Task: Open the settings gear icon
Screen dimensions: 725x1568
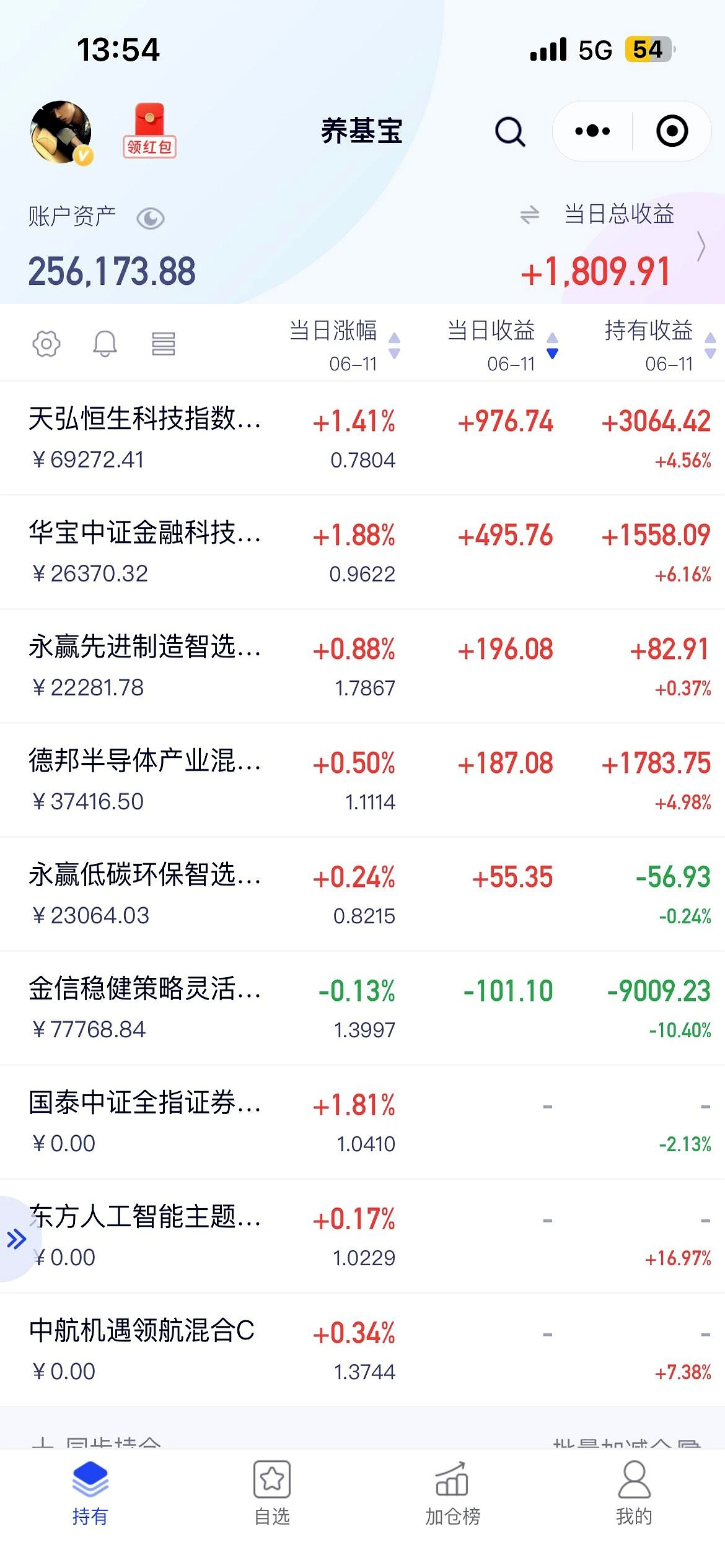Action: pos(45,344)
